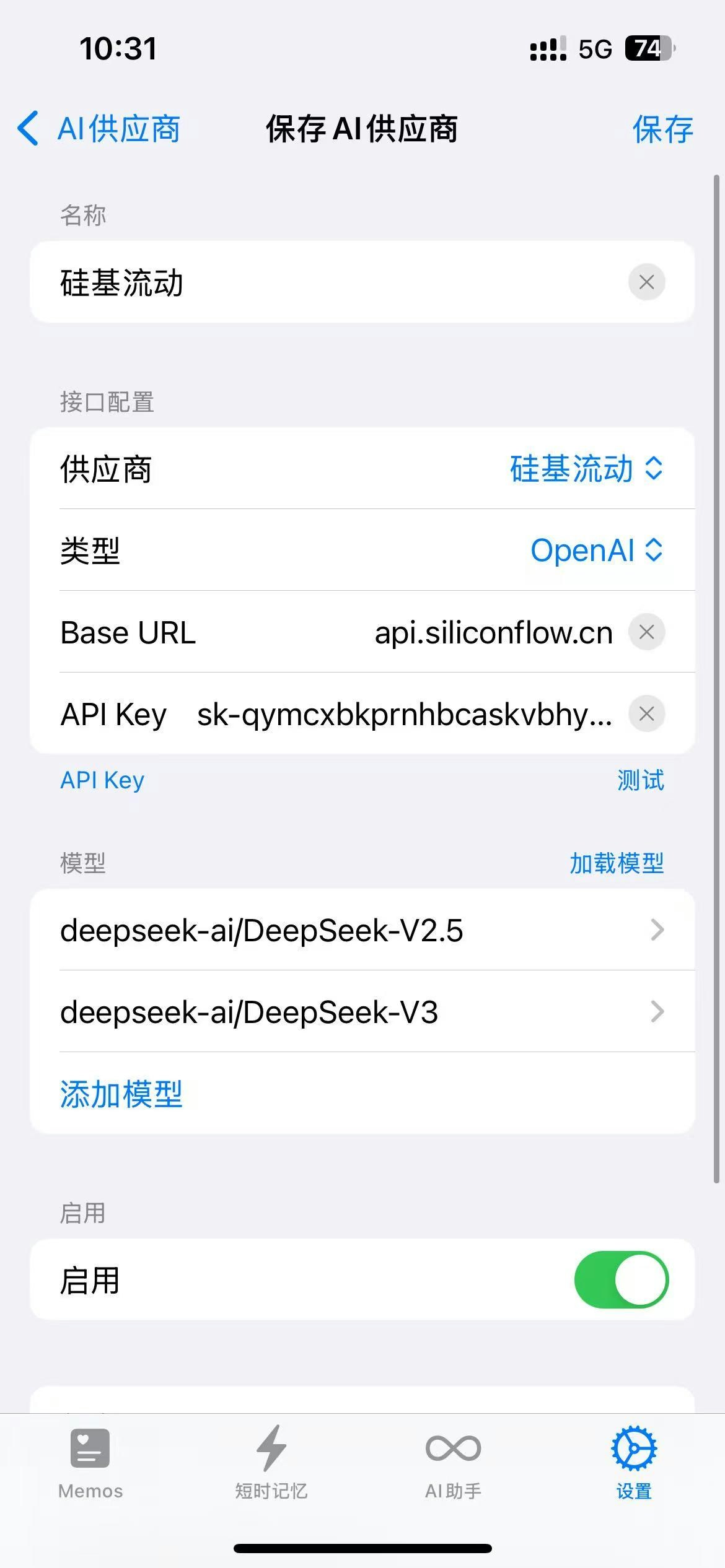Image resolution: width=725 pixels, height=1568 pixels.
Task: Toggle the 启用 switch off
Action: point(621,1280)
